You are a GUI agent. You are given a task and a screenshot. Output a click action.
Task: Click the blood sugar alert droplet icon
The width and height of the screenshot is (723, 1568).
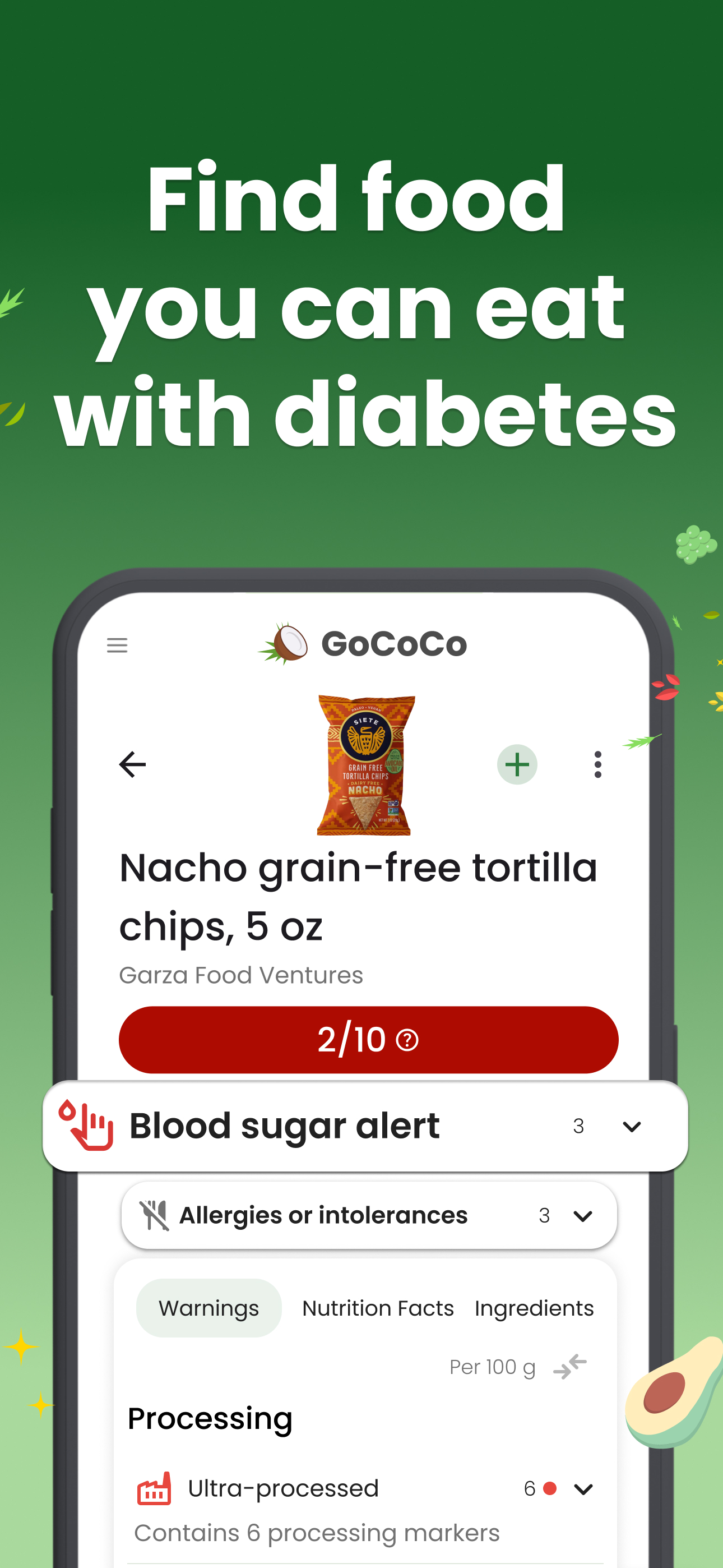[87, 1126]
